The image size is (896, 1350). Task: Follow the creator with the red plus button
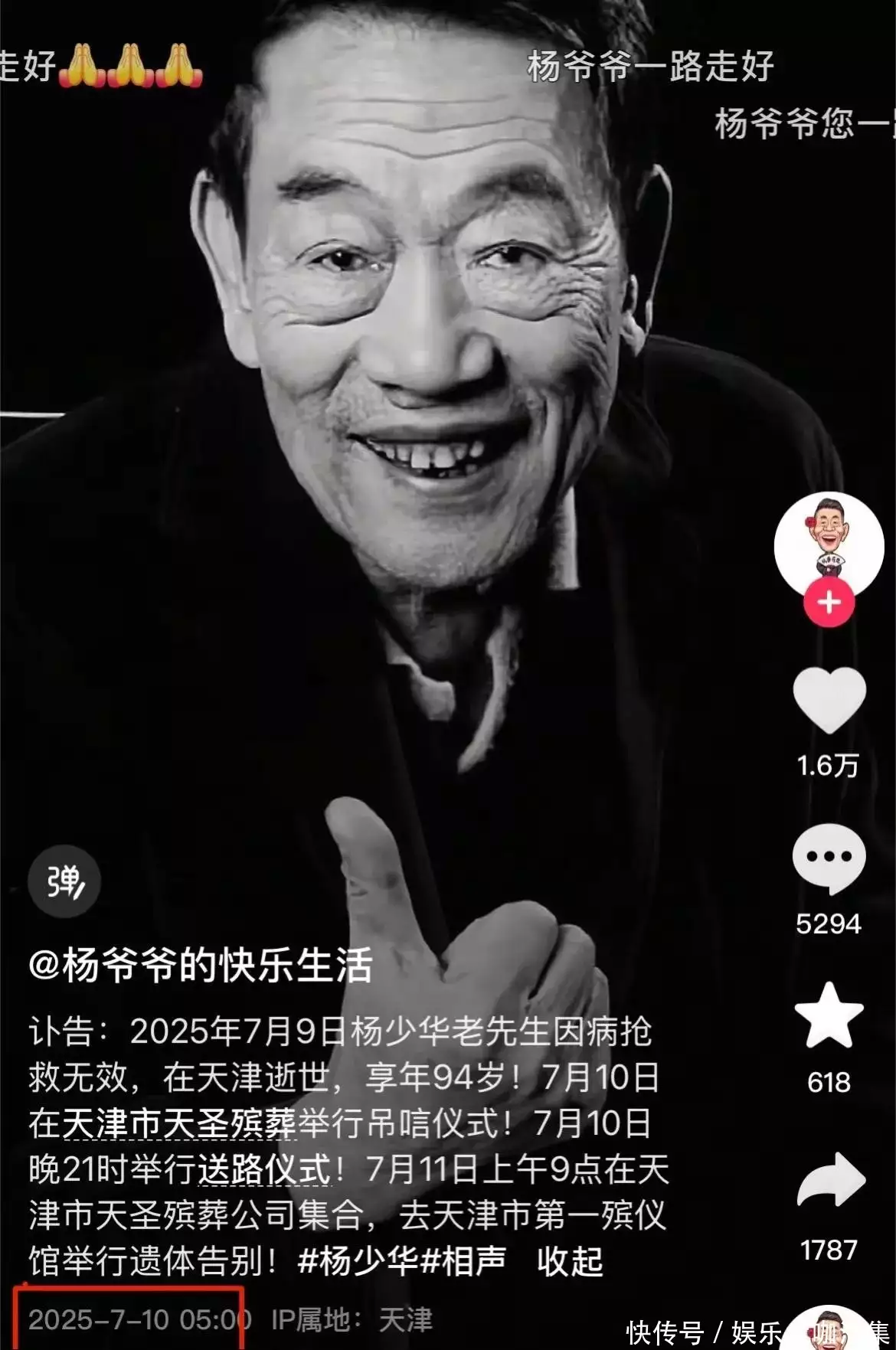829,603
